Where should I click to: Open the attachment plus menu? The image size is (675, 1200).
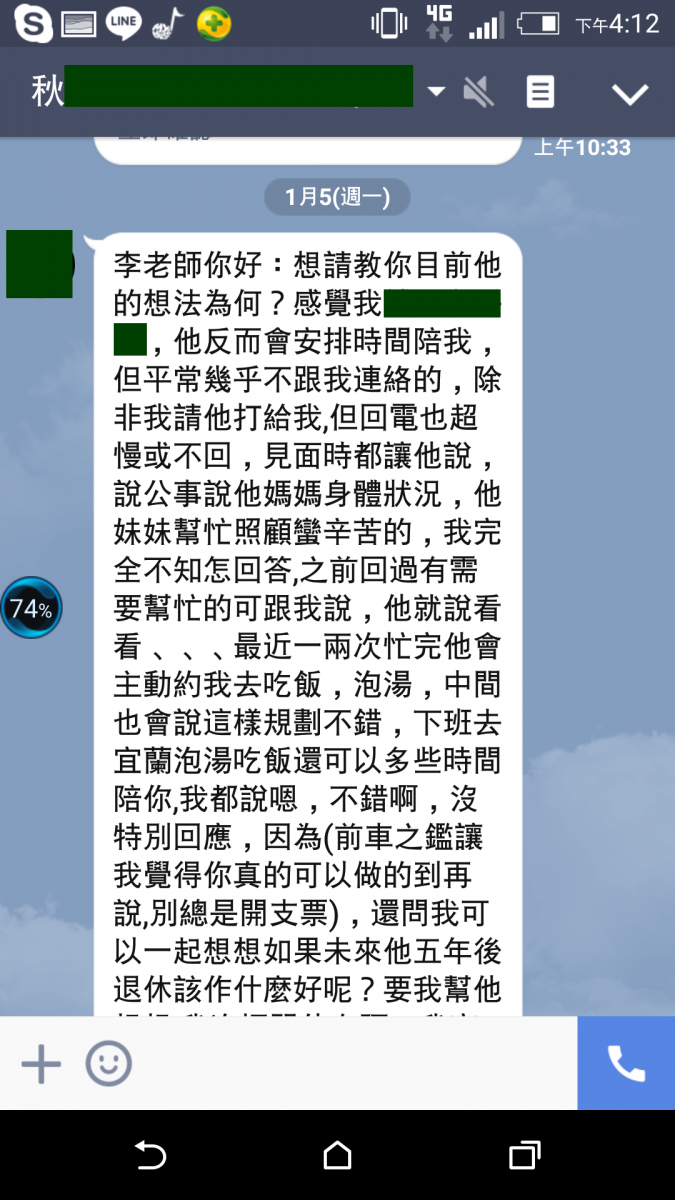pyautogui.click(x=41, y=1064)
